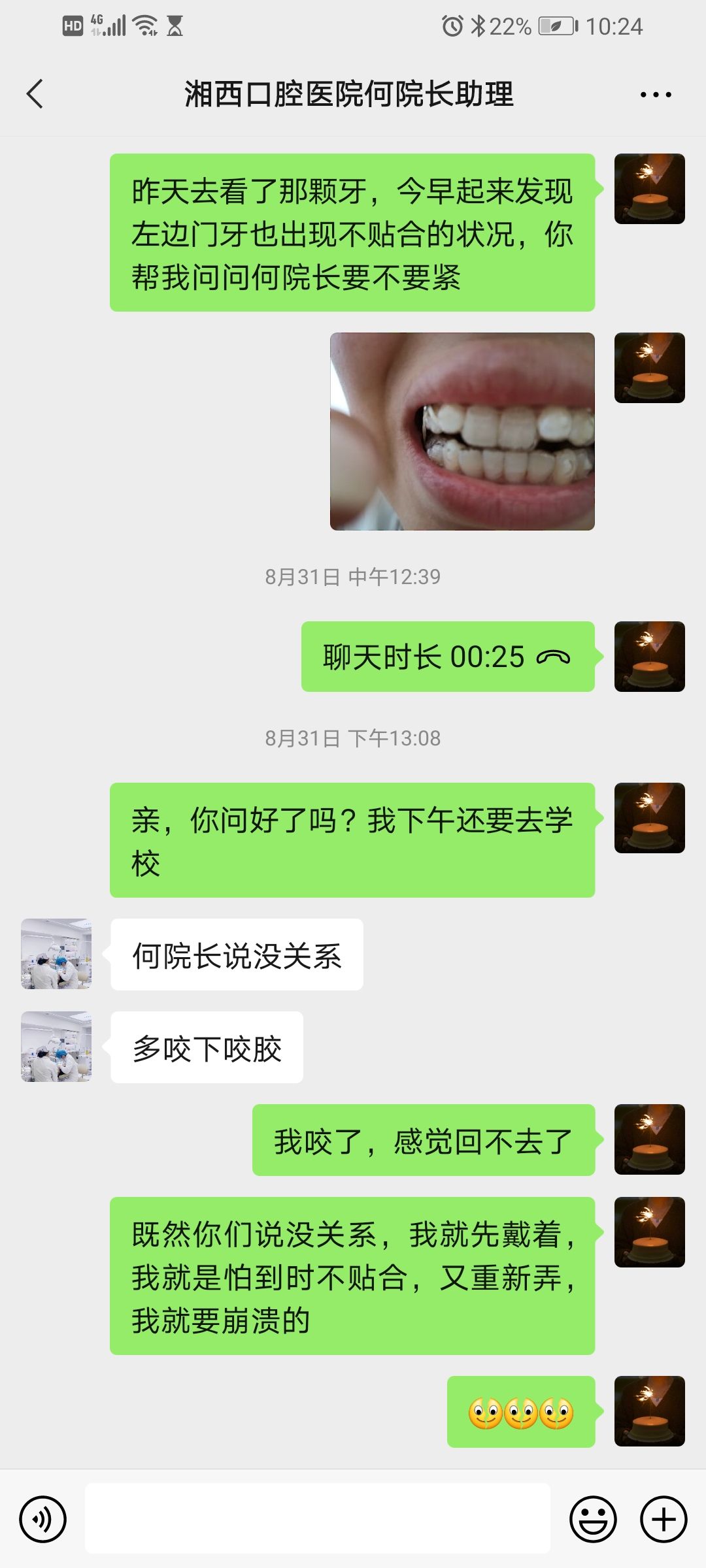The width and height of the screenshot is (706, 1568).
Task: Switch to voice message input
Action: pyautogui.click(x=43, y=1519)
